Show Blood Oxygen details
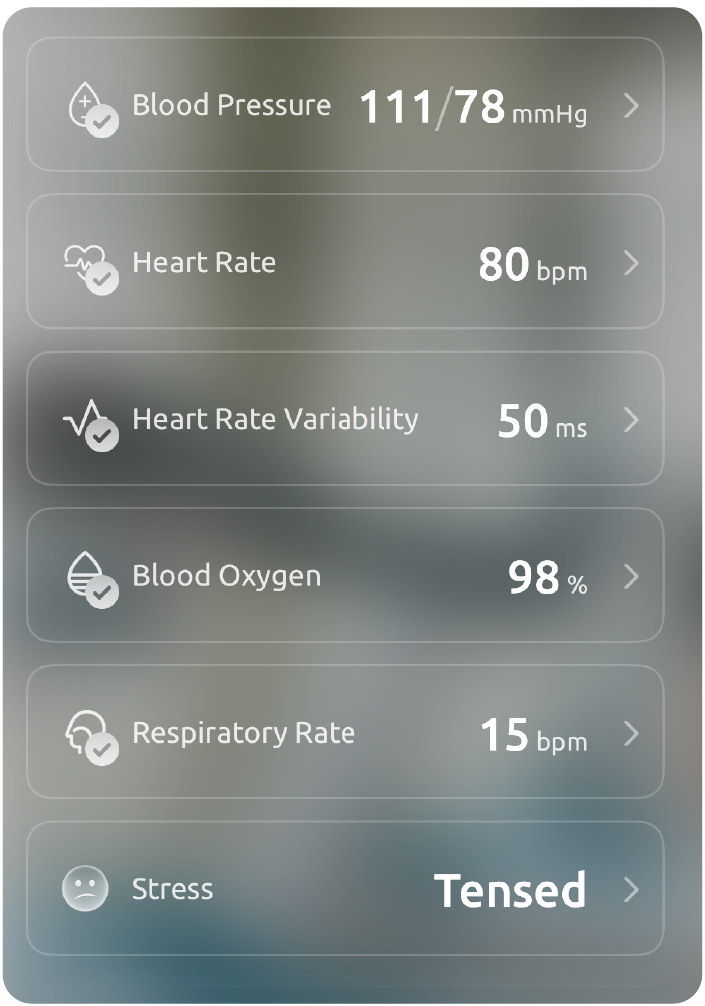The height and width of the screenshot is (1006, 705). pos(345,576)
